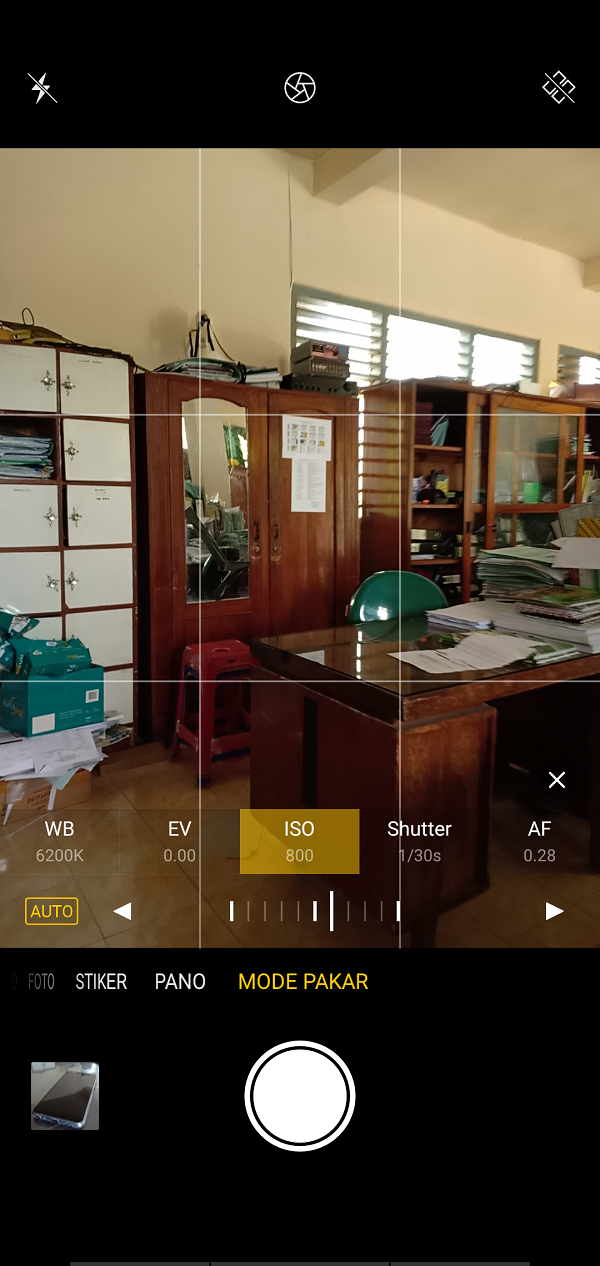
Task: Switch to STIKER mode
Action: click(x=101, y=982)
